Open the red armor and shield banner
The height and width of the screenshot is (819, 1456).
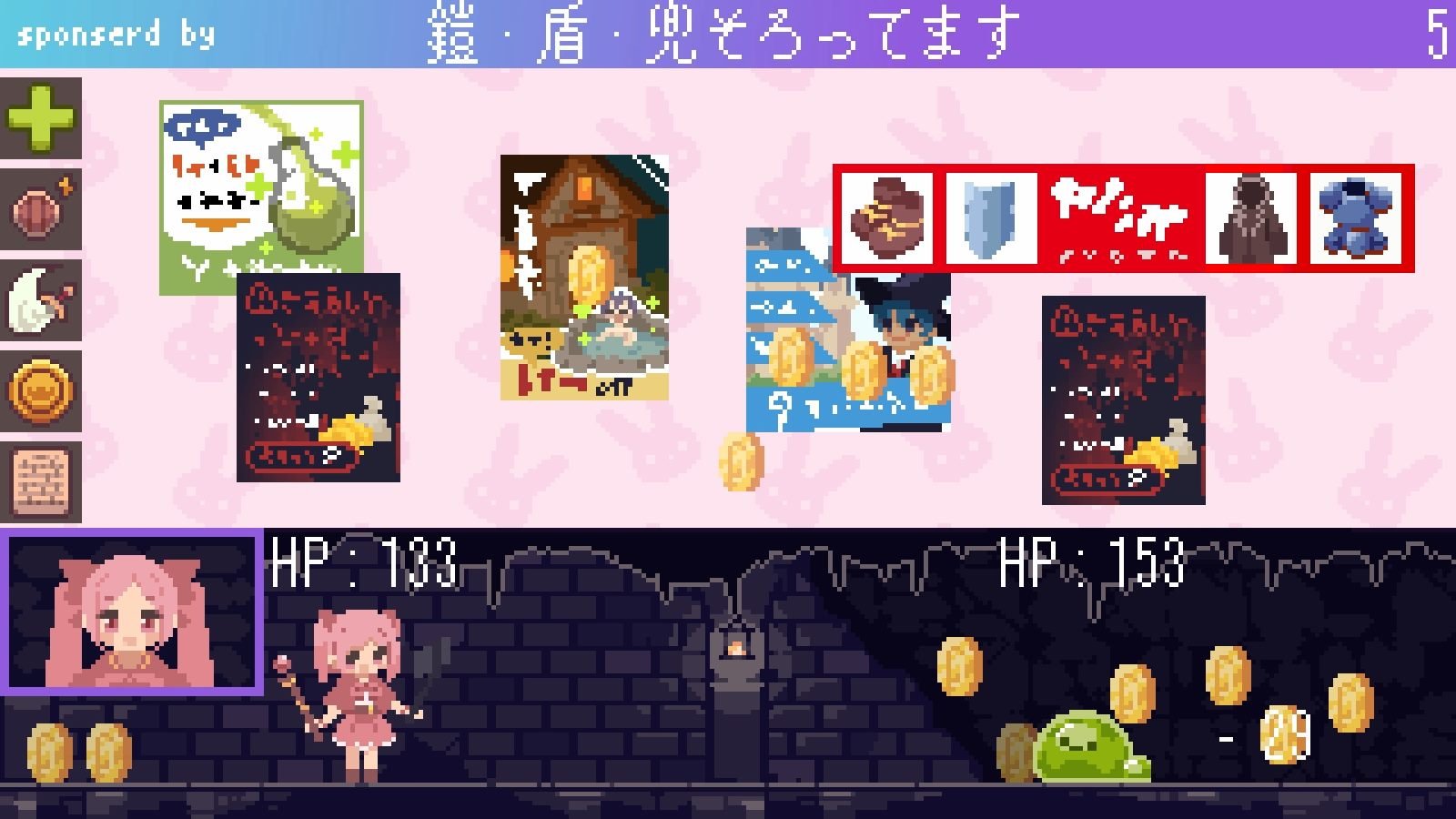[x=1123, y=218]
